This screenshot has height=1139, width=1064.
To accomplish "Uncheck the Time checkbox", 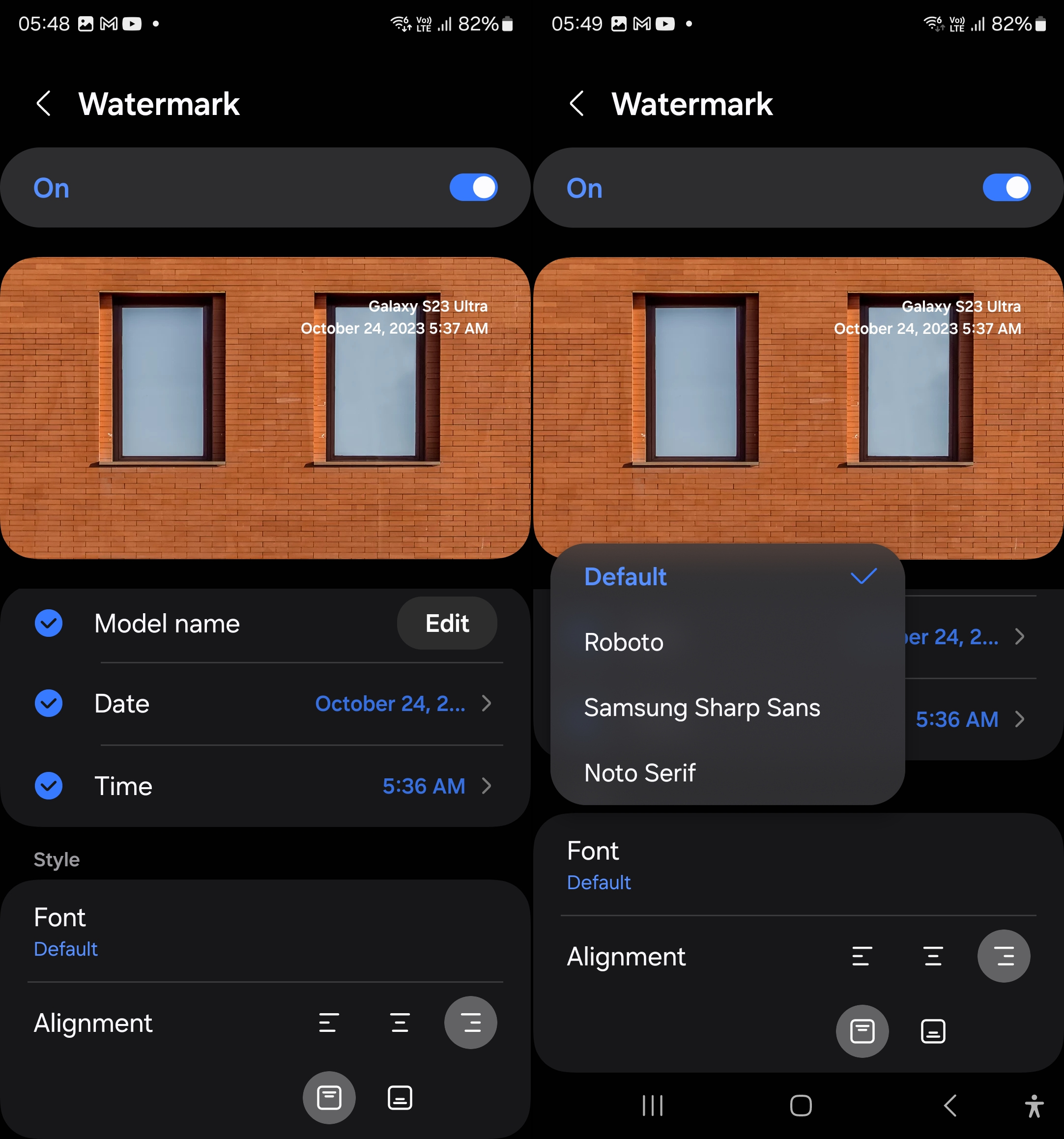I will [x=49, y=786].
